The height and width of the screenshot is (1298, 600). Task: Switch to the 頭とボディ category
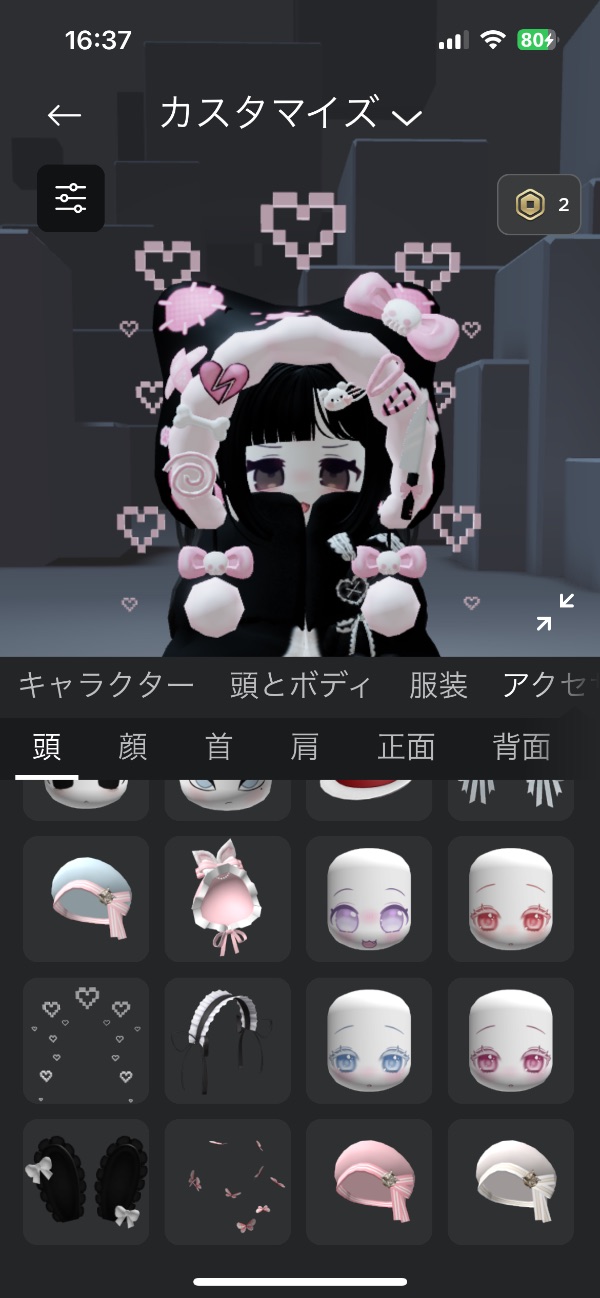click(x=301, y=685)
